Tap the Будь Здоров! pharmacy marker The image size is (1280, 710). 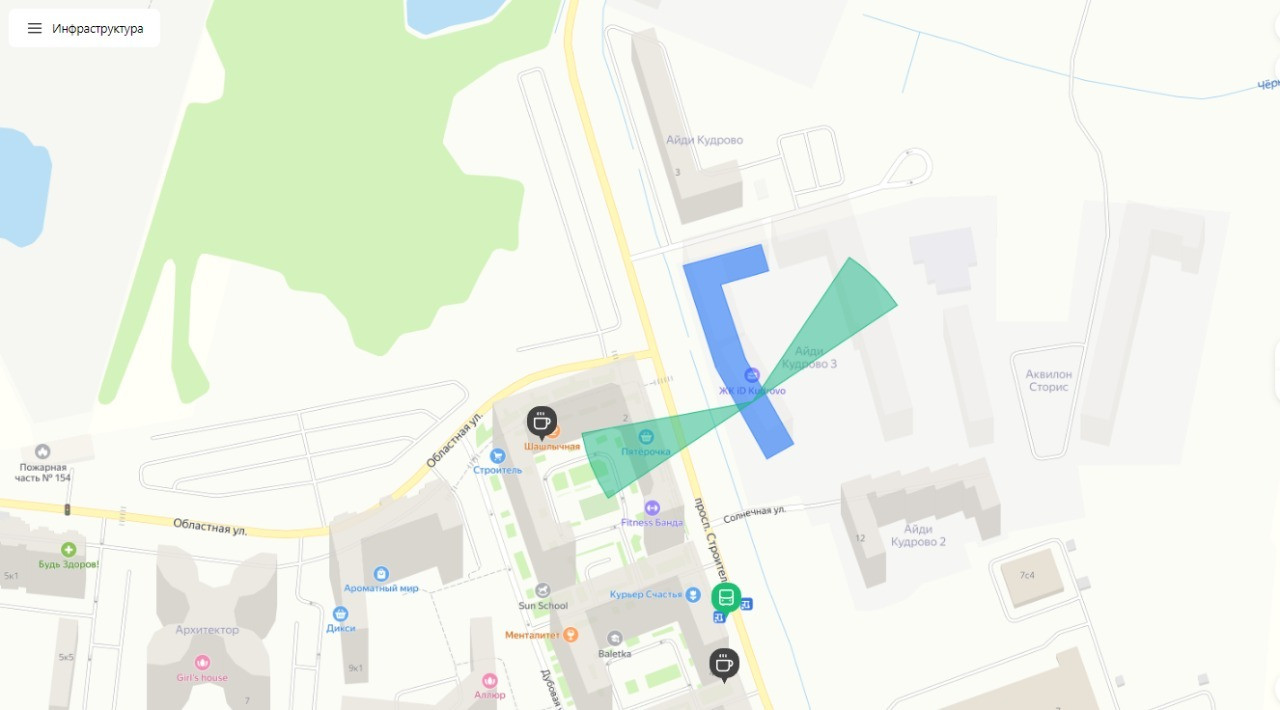(68, 549)
